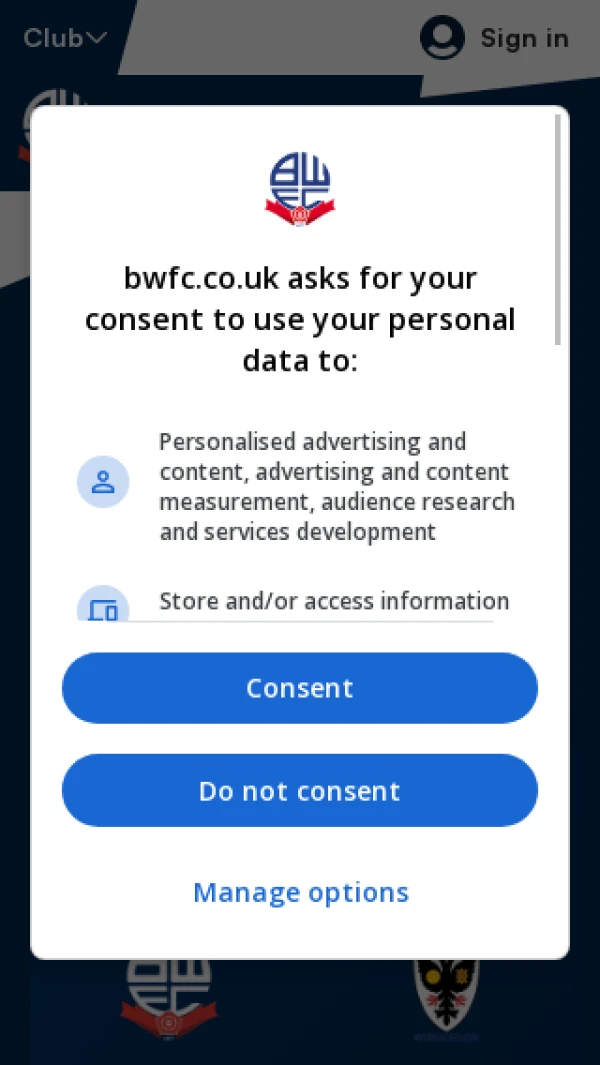
Task: Open Manage options link
Action: [x=300, y=892]
